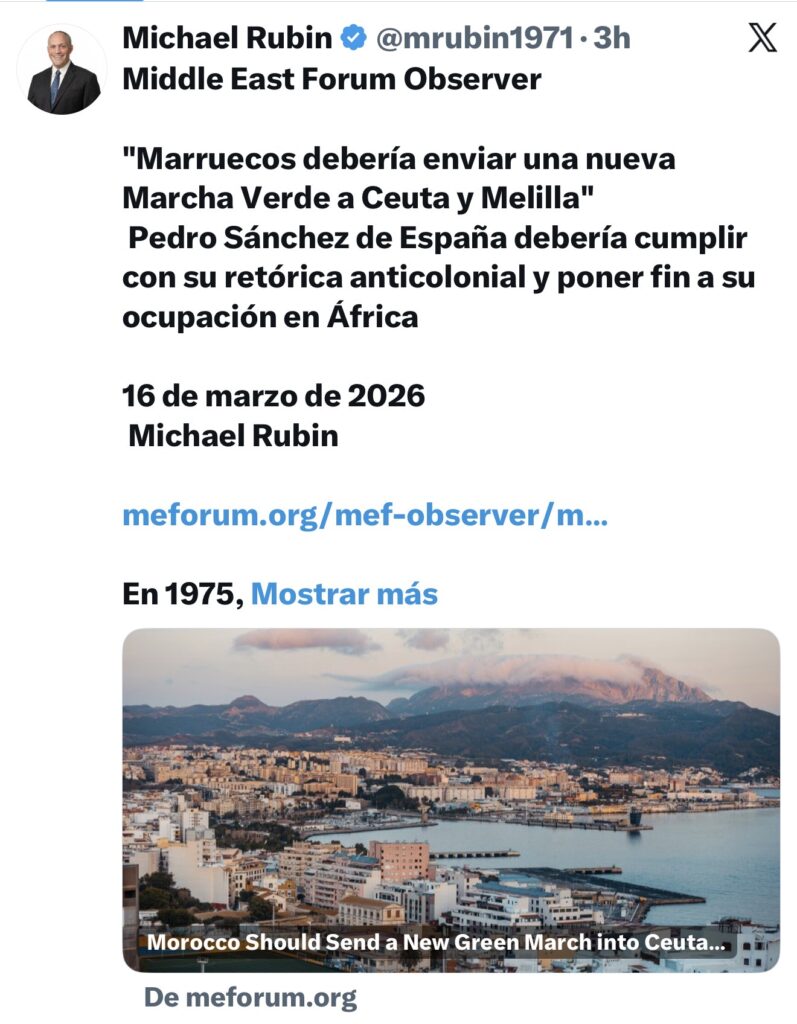Tap the X logo
Image resolution: width=797 pixels, height=1024 pixels.
point(762,38)
